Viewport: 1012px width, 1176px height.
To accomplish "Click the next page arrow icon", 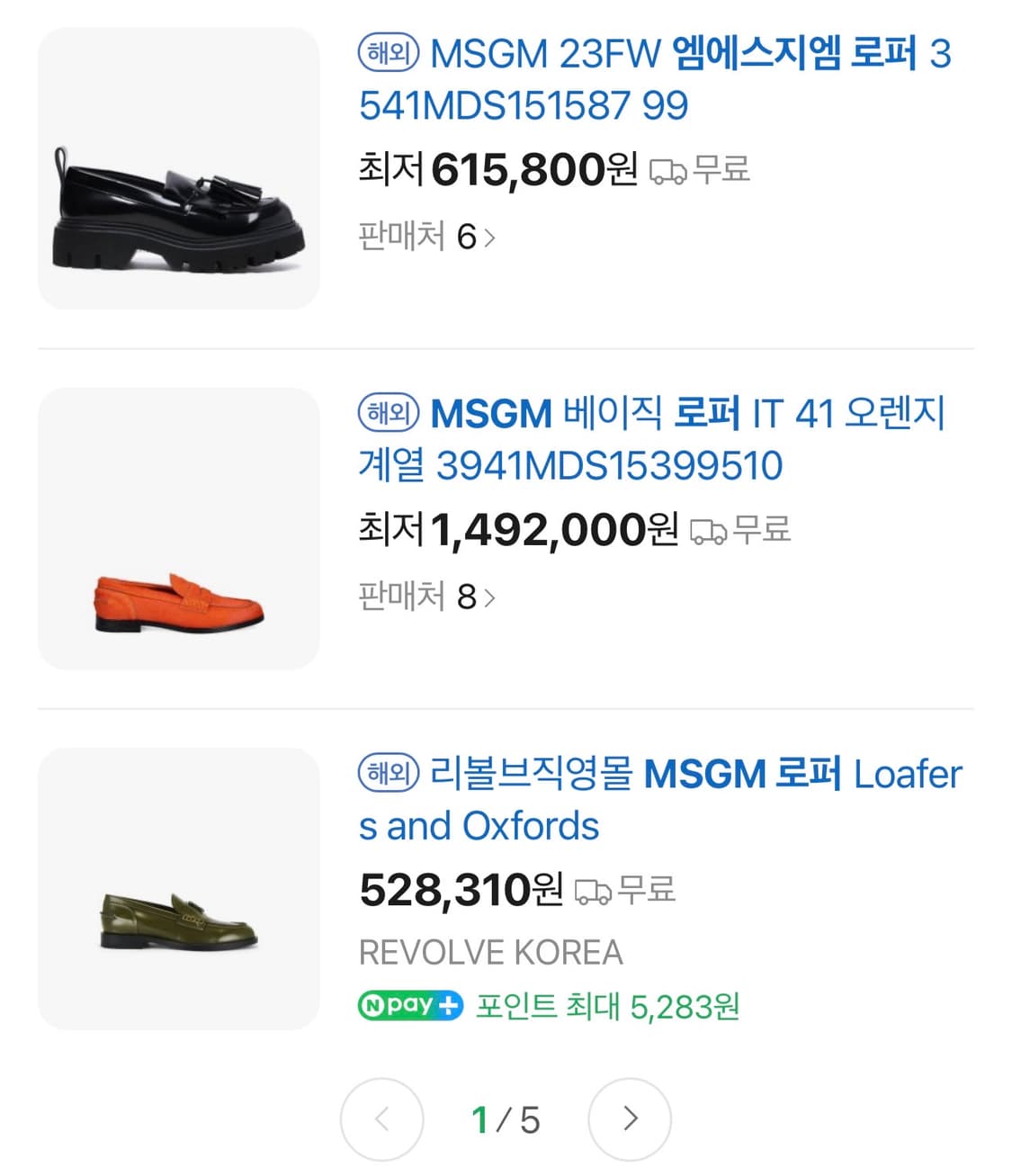I will point(630,1120).
